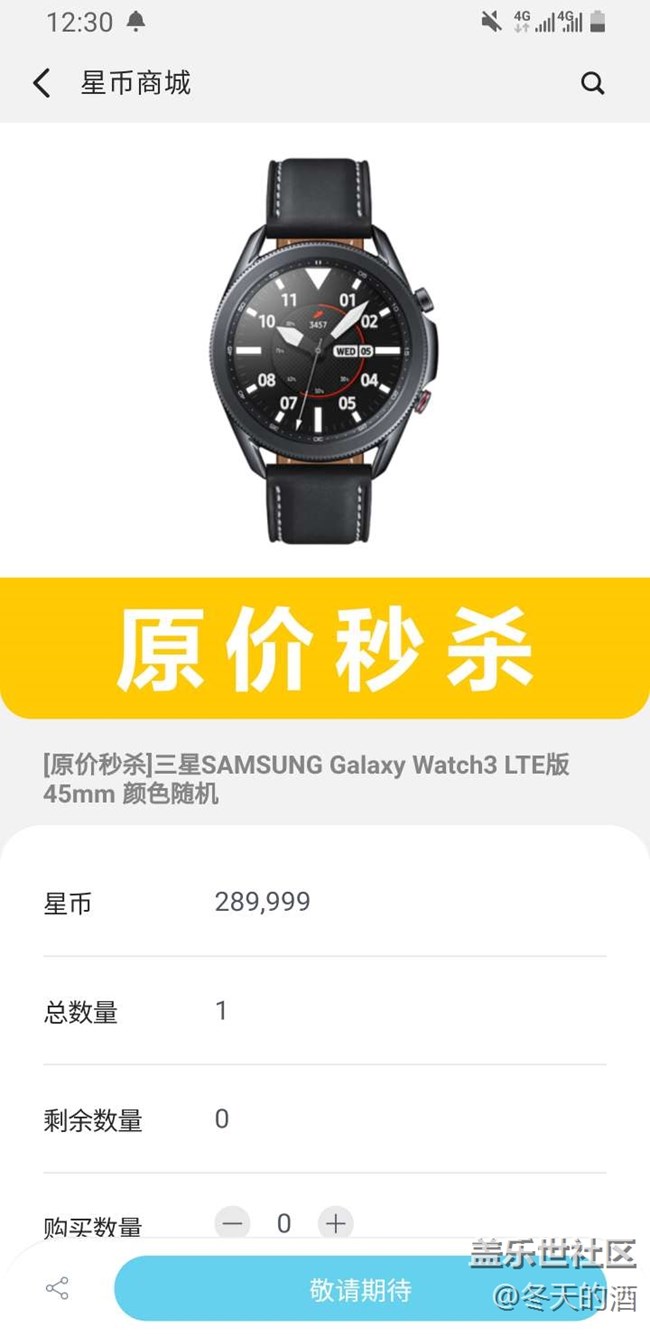Go back from 星币商城 page
650x1336 pixels.
point(41,83)
